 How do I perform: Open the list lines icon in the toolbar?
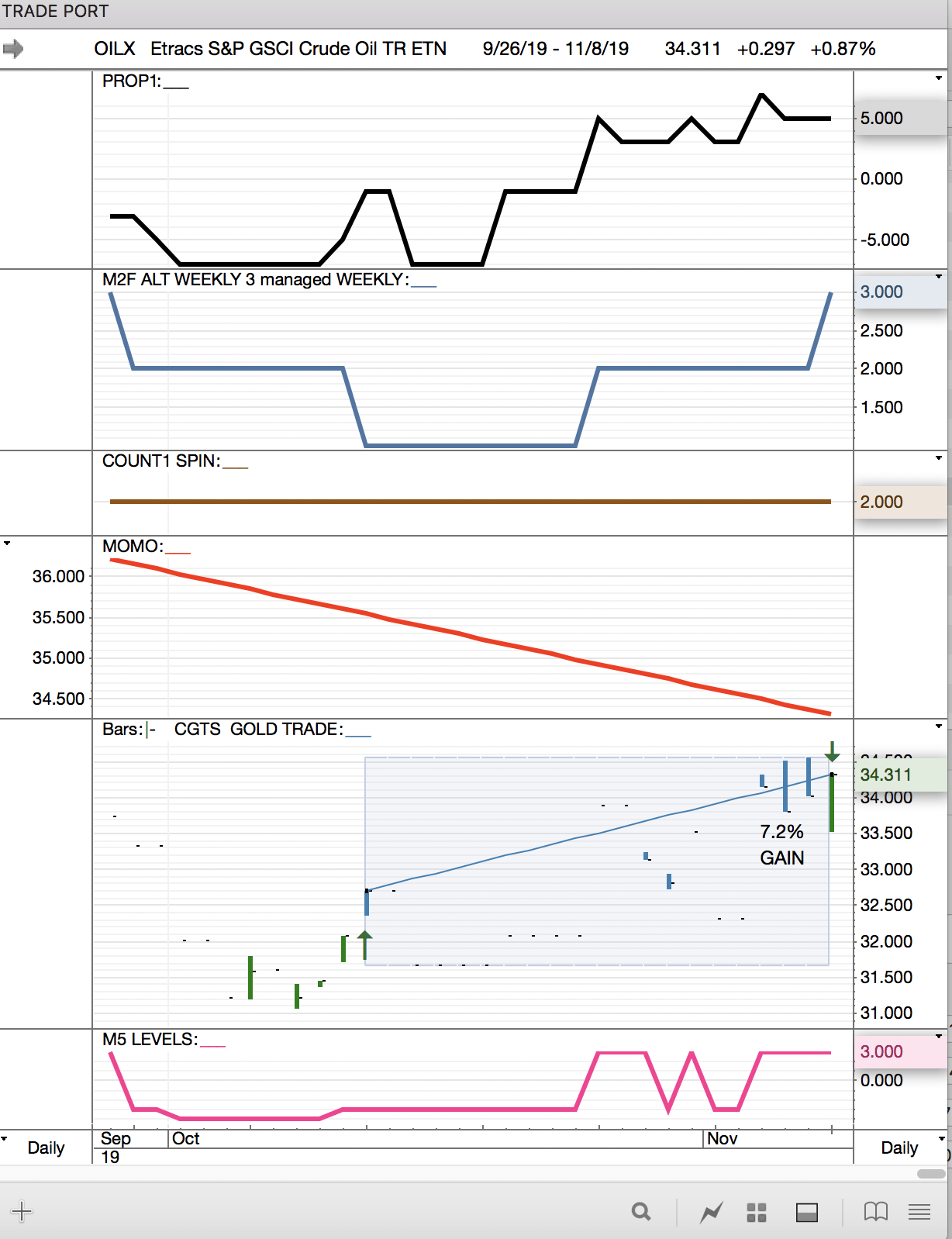pos(919,1212)
